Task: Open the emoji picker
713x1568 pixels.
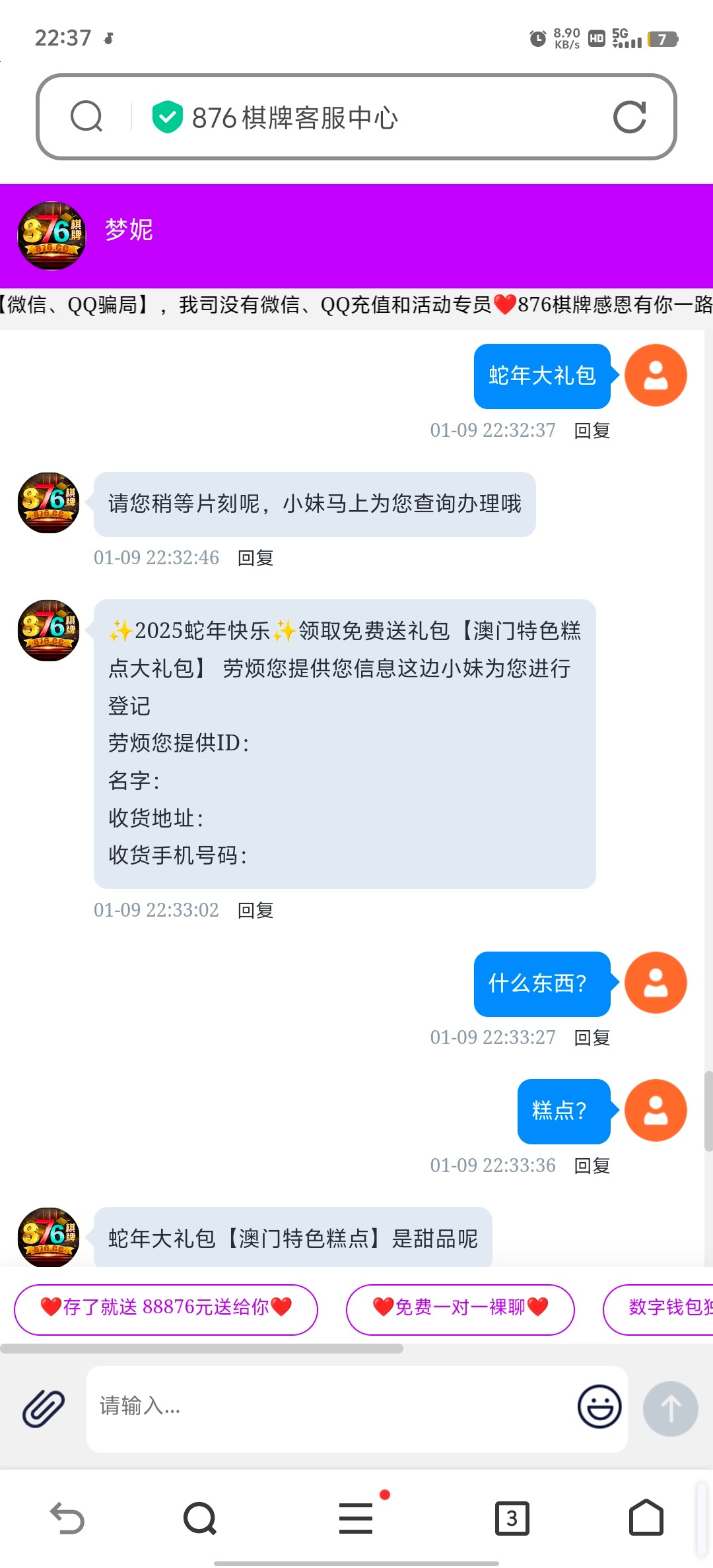Action: pos(599,1406)
